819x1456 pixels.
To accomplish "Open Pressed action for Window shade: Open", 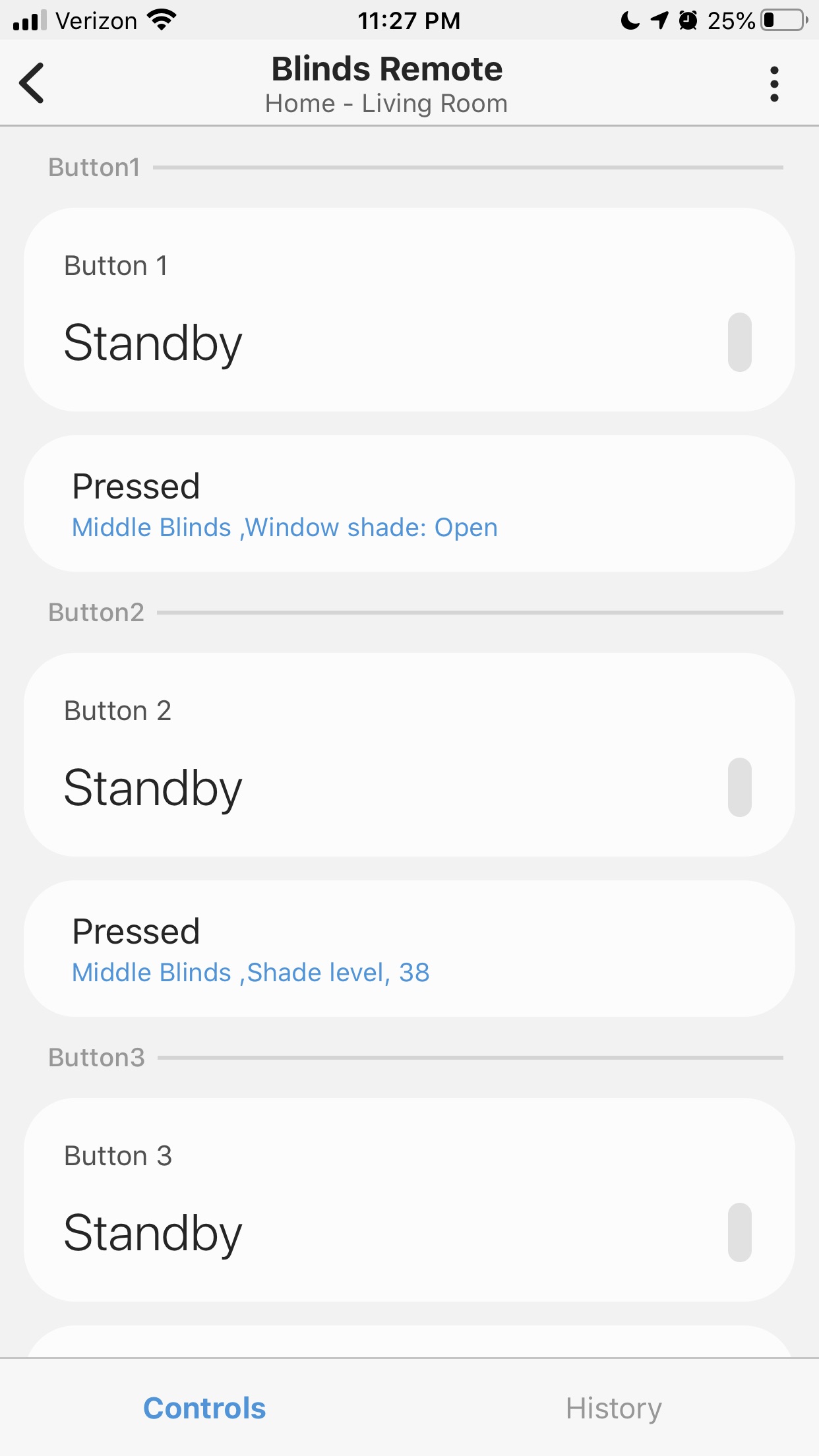I will 409,503.
